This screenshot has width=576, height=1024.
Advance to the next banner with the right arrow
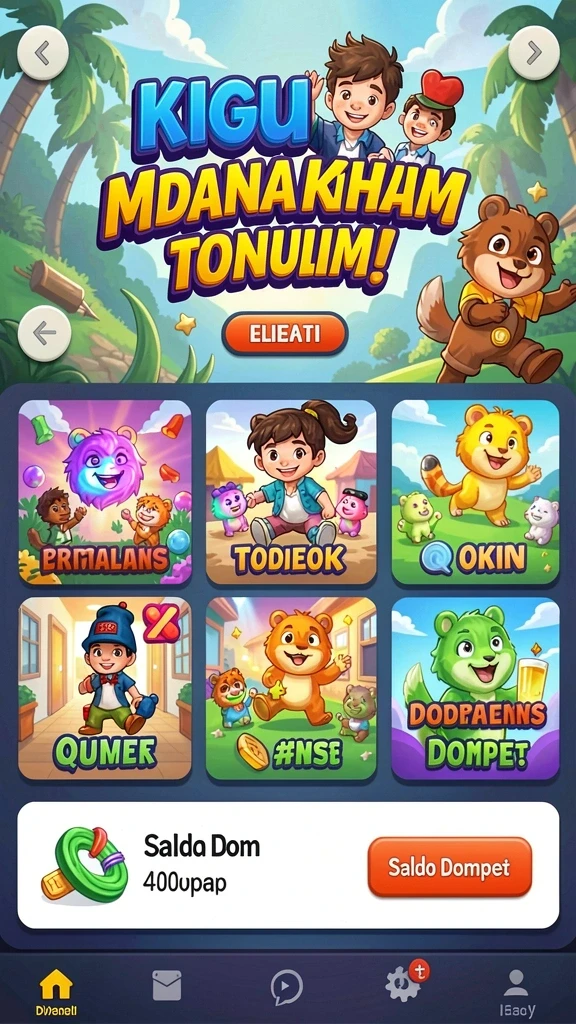click(534, 52)
